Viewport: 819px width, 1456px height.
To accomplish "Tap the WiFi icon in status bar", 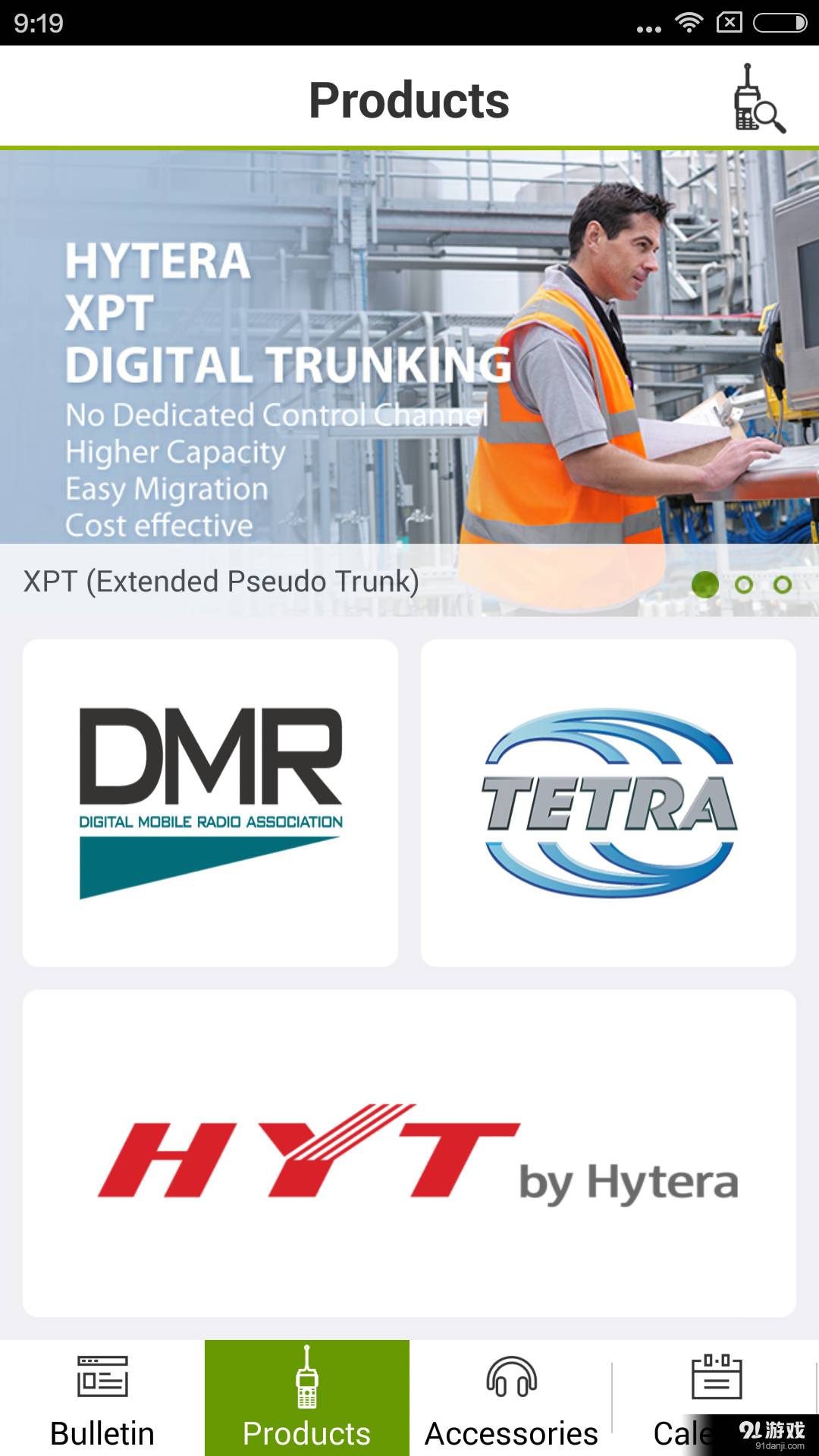I will (x=690, y=20).
